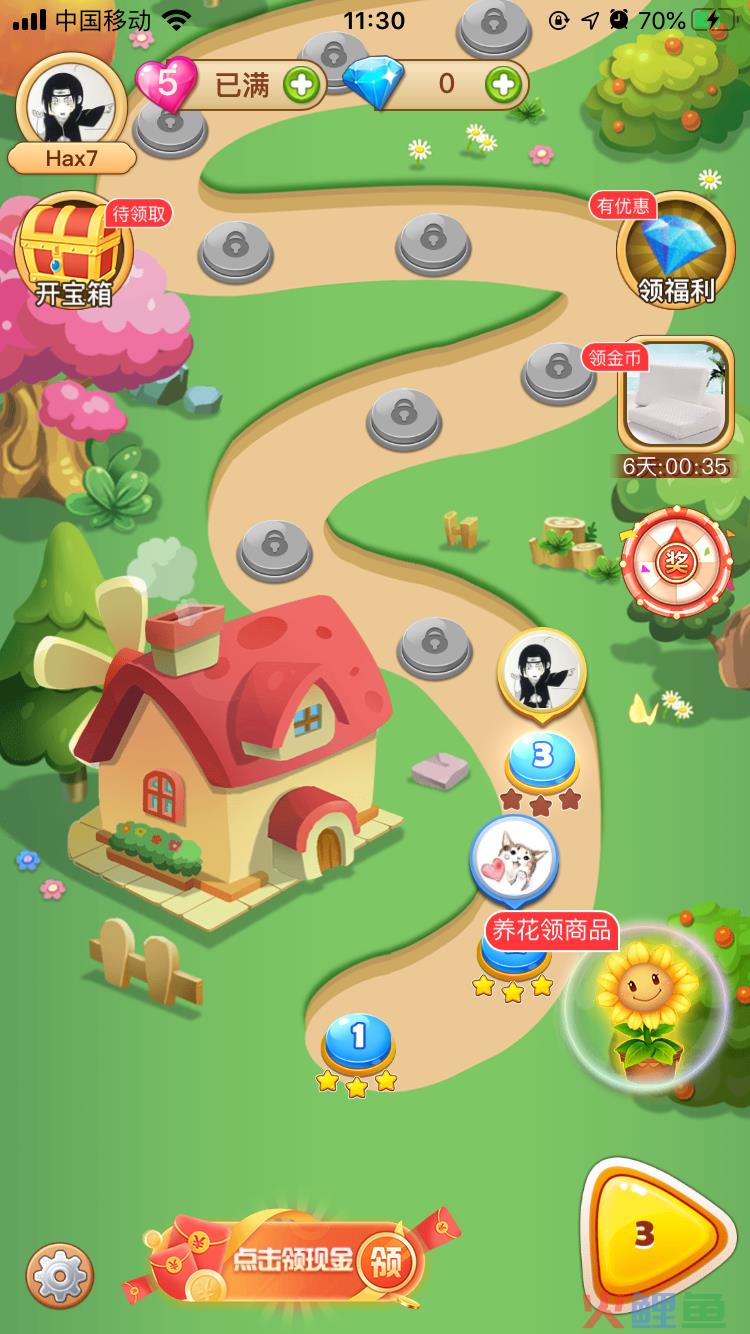Open the 养花领商品 sunflower
750x1334 pixels.
point(644,1010)
